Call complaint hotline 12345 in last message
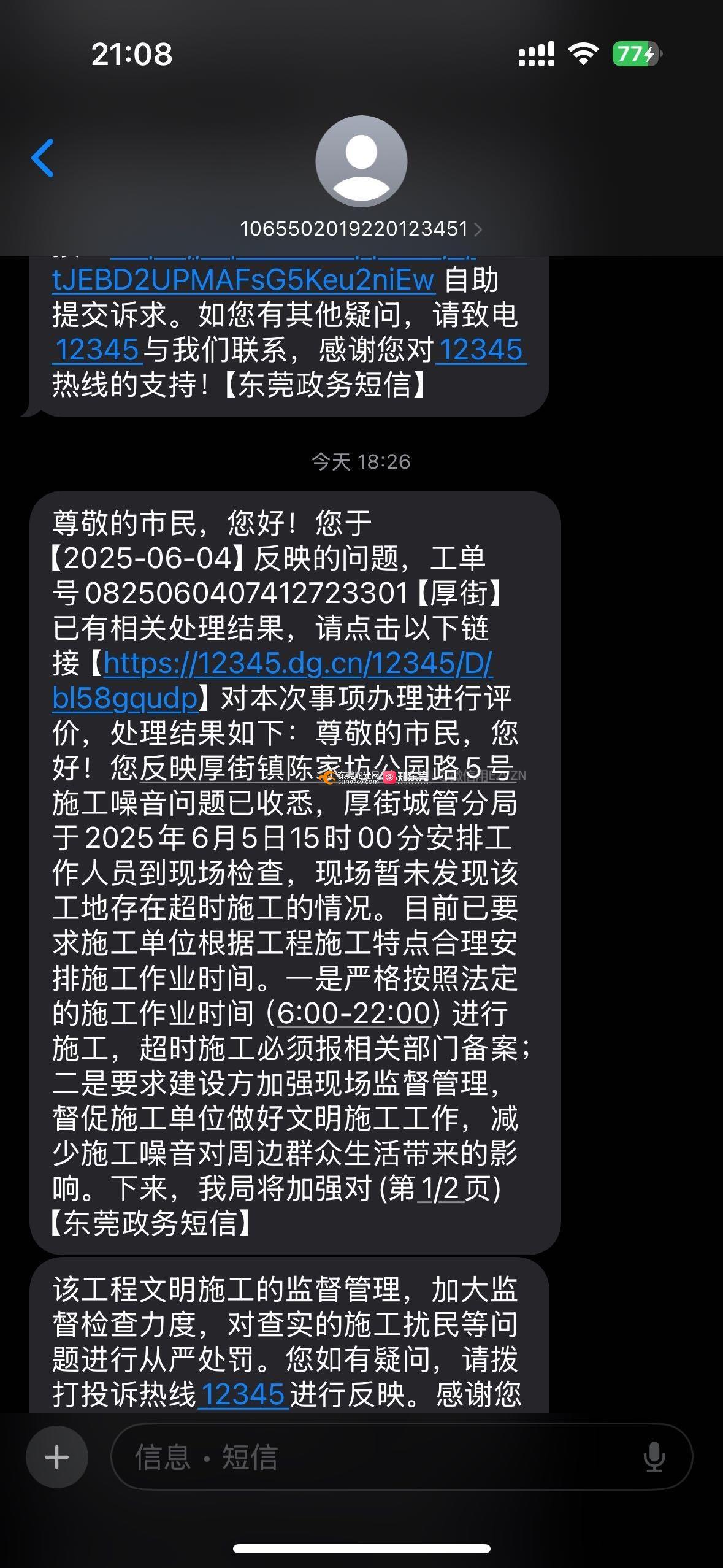Viewport: 723px width, 1568px height. (243, 1394)
